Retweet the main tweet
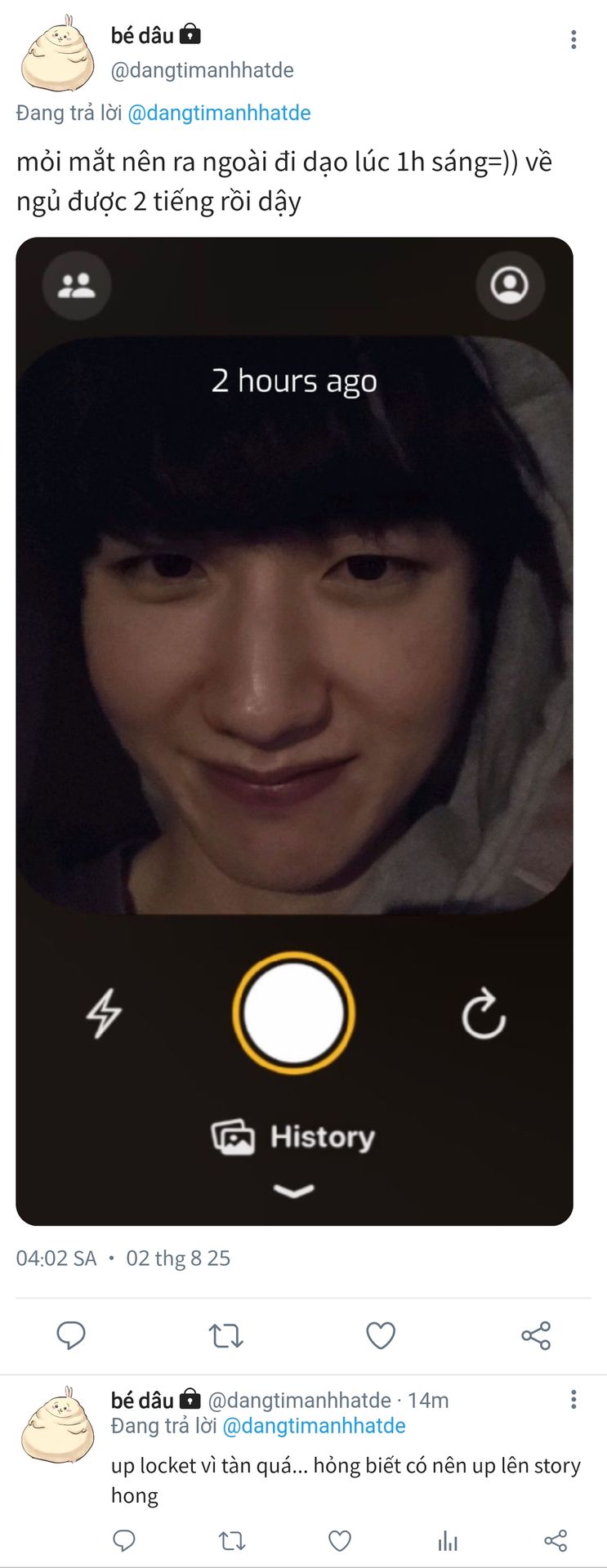 (x=225, y=1335)
